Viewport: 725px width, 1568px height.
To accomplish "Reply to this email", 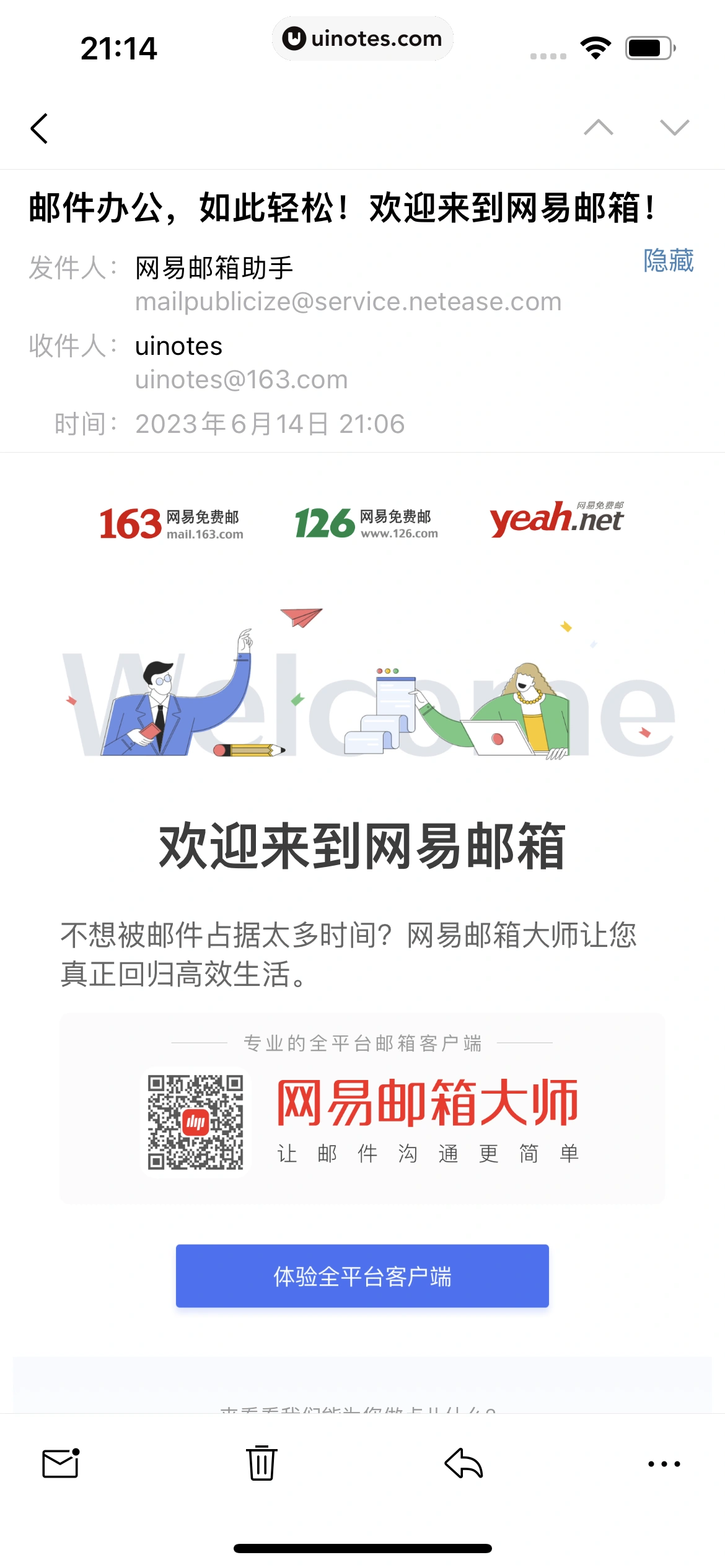I will click(464, 1464).
